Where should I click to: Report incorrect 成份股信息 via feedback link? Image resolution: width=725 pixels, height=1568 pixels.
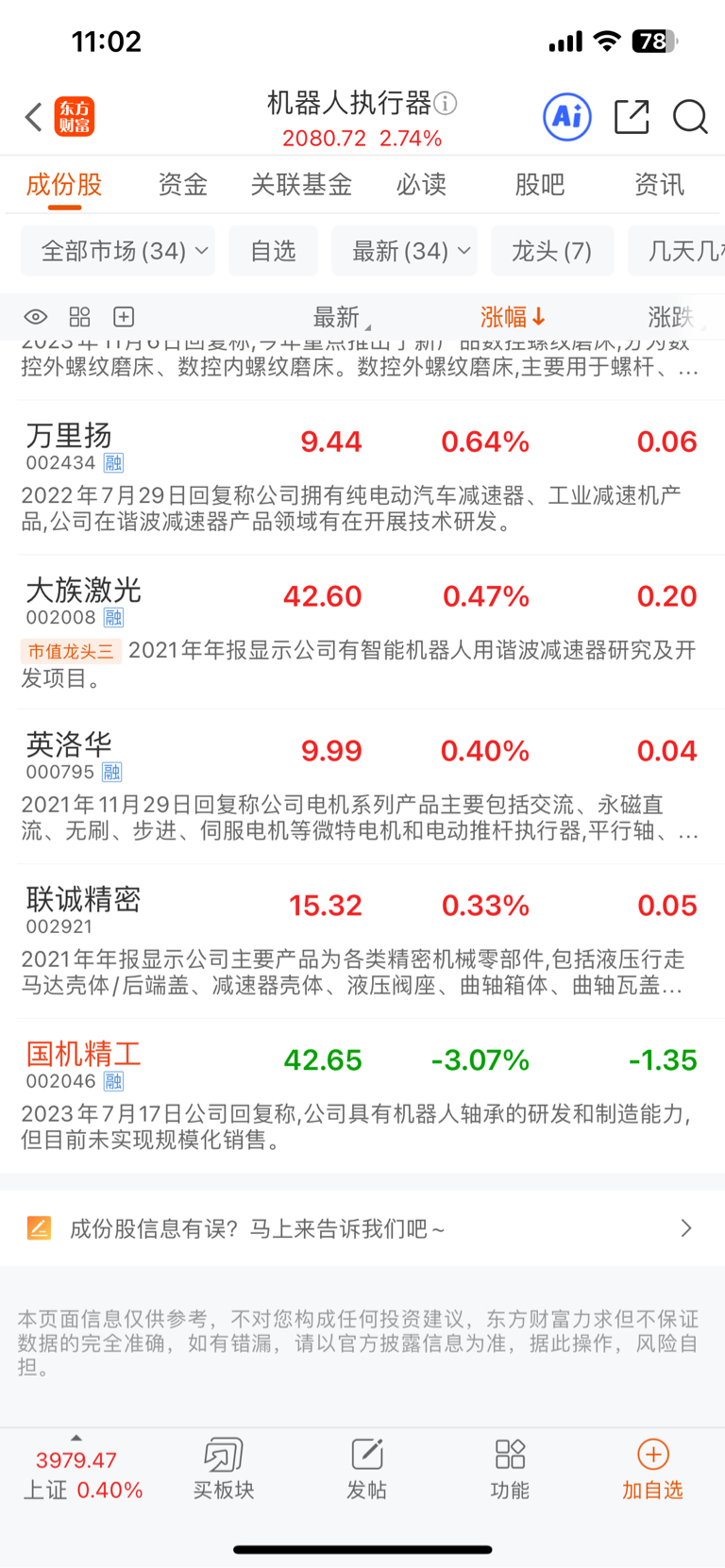click(257, 1228)
